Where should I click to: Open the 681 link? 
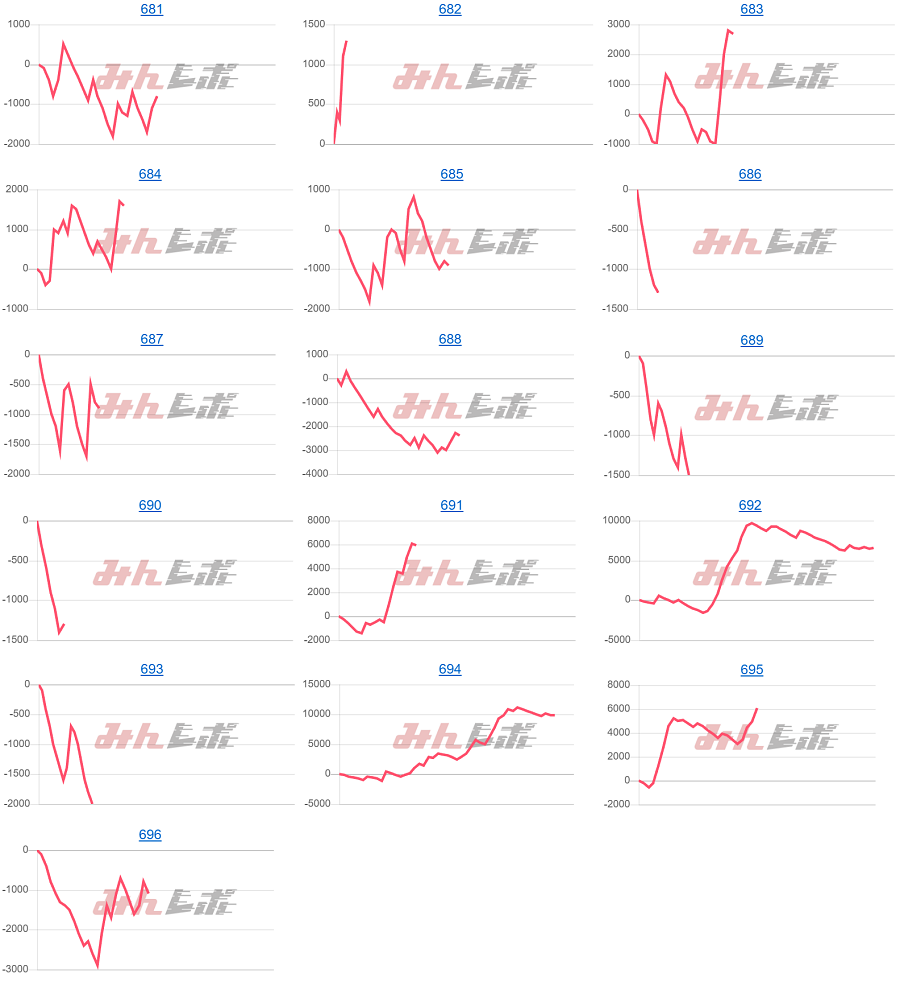pyautogui.click(x=151, y=9)
